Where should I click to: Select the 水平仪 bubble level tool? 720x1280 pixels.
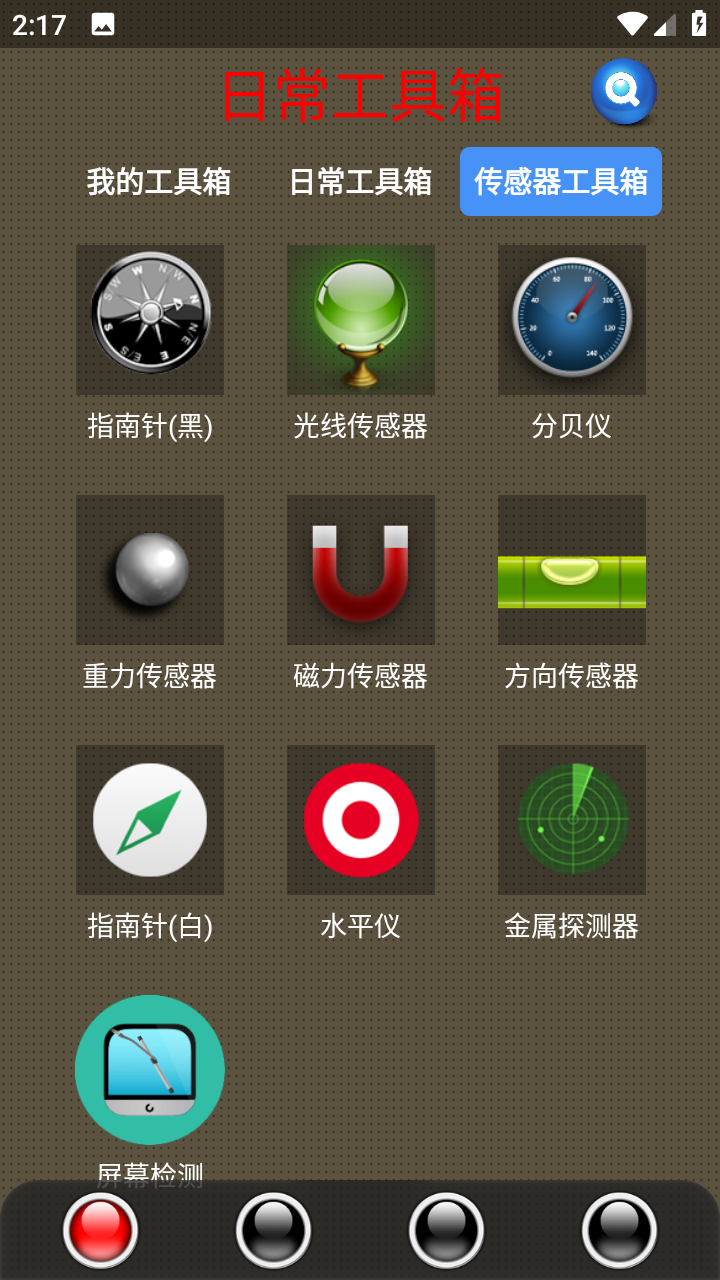[x=360, y=818]
